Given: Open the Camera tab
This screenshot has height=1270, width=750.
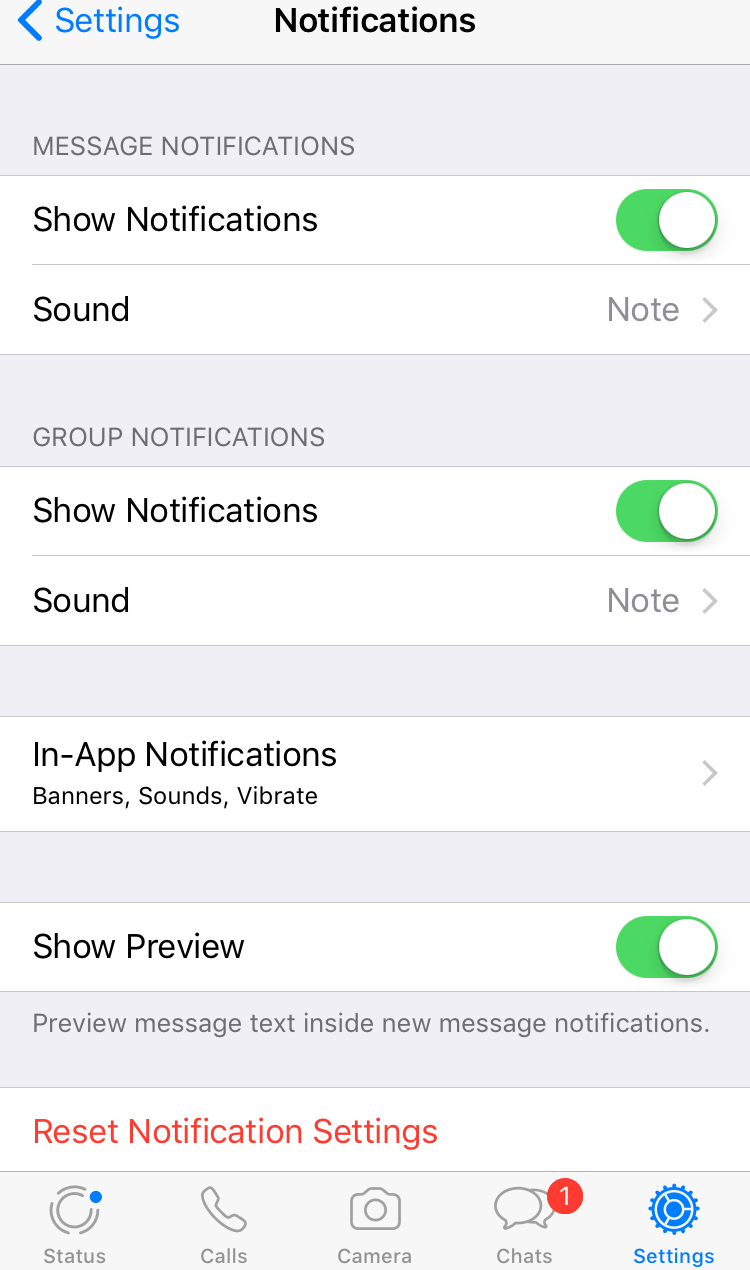Looking at the screenshot, I should [x=375, y=1223].
